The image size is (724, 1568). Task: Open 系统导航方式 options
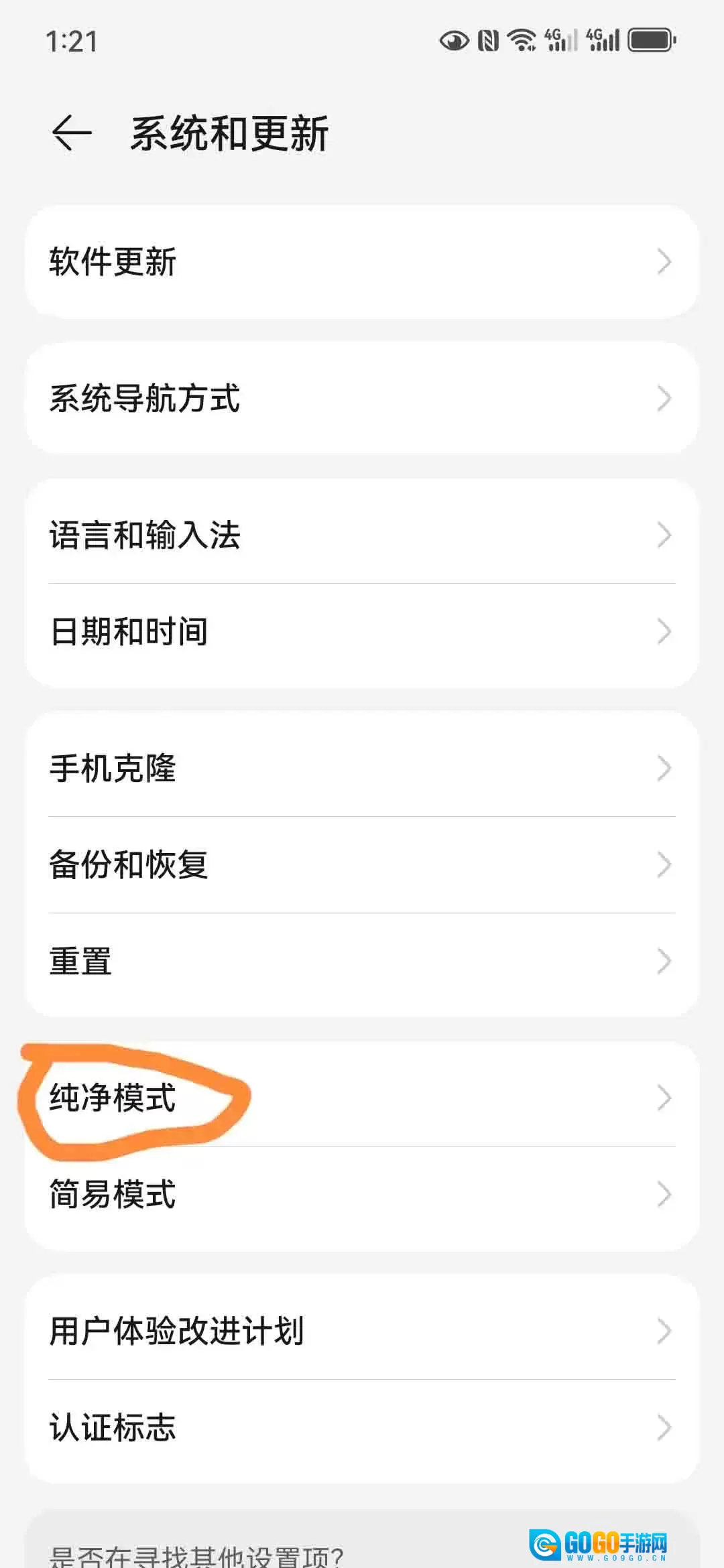pyautogui.click(x=362, y=398)
